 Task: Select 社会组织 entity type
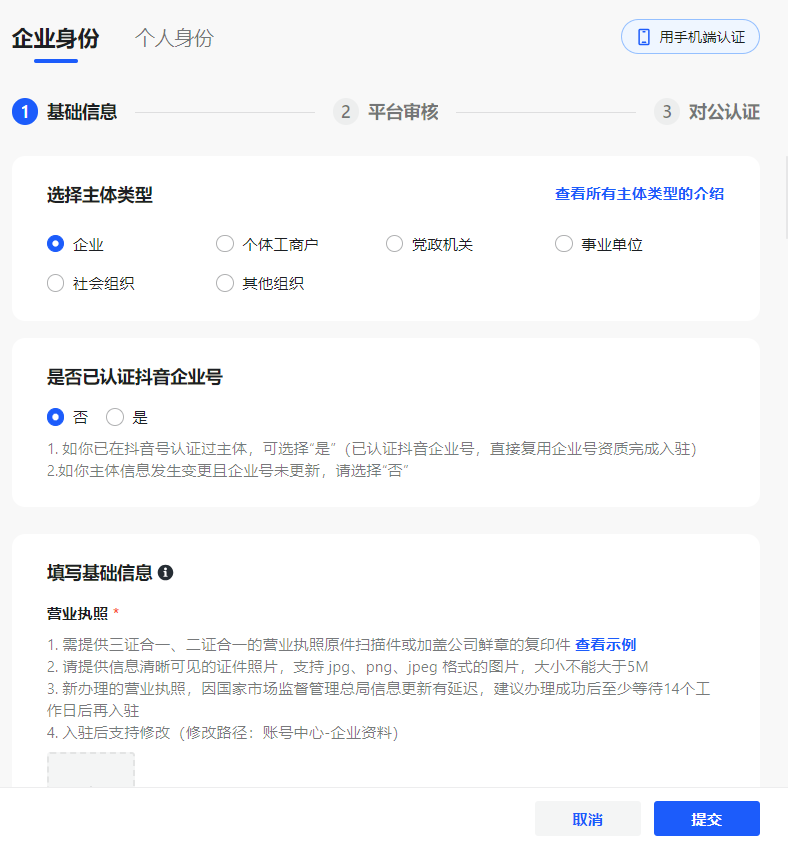pos(56,283)
